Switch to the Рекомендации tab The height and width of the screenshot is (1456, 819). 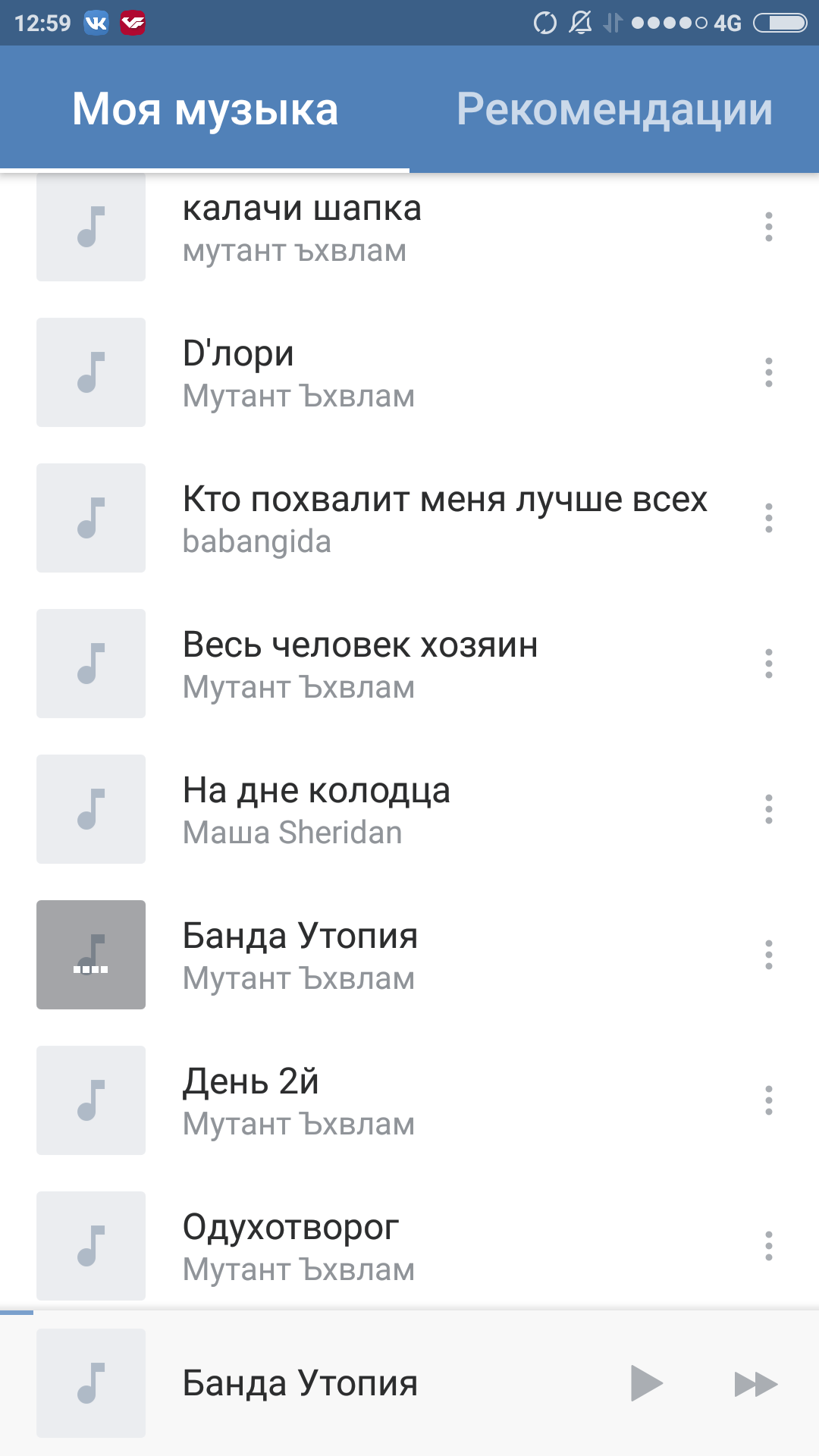point(614,109)
